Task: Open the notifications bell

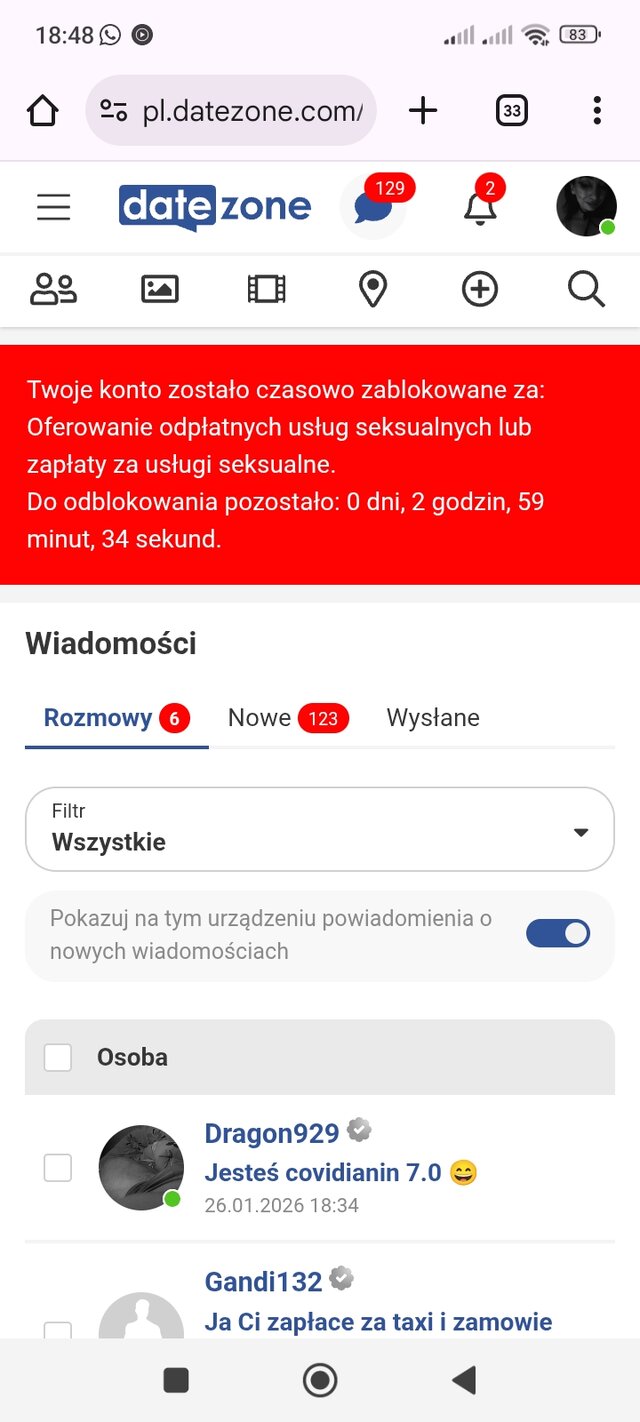Action: click(x=480, y=207)
